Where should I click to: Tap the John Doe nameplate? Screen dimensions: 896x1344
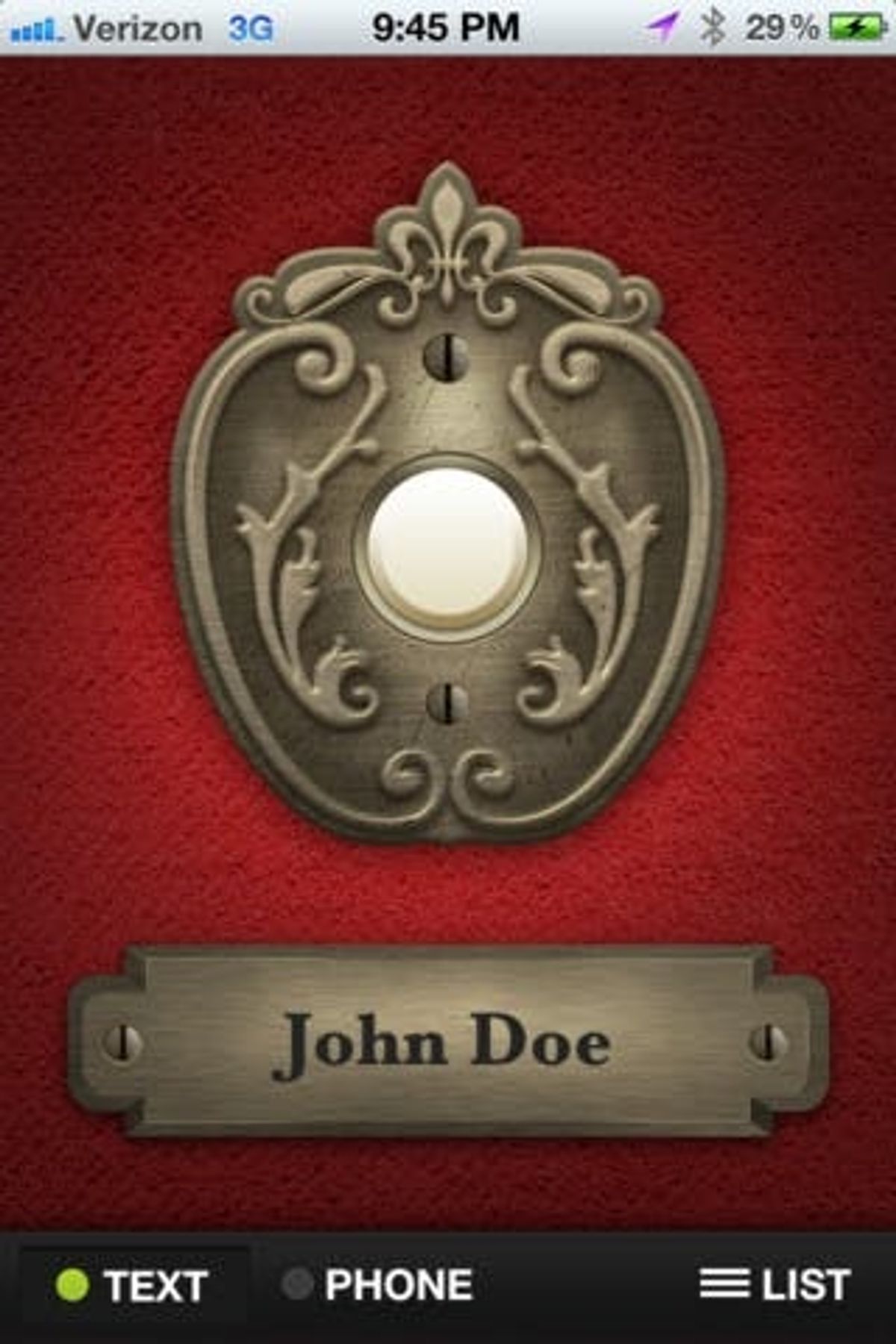pos(447,1042)
